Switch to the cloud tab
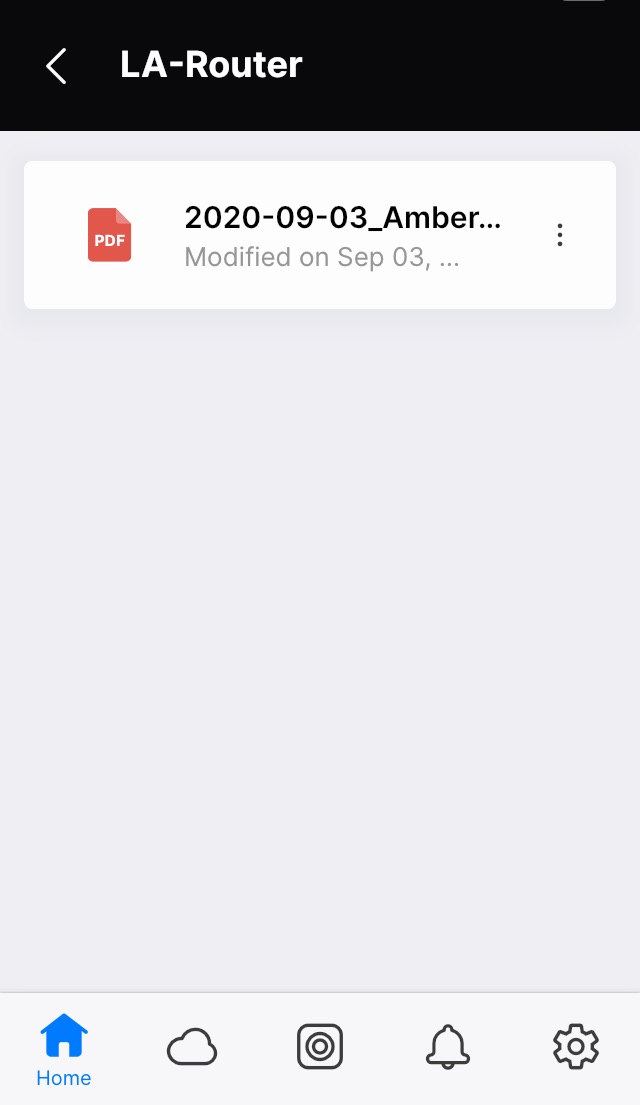This screenshot has height=1105, width=640. (x=192, y=1047)
